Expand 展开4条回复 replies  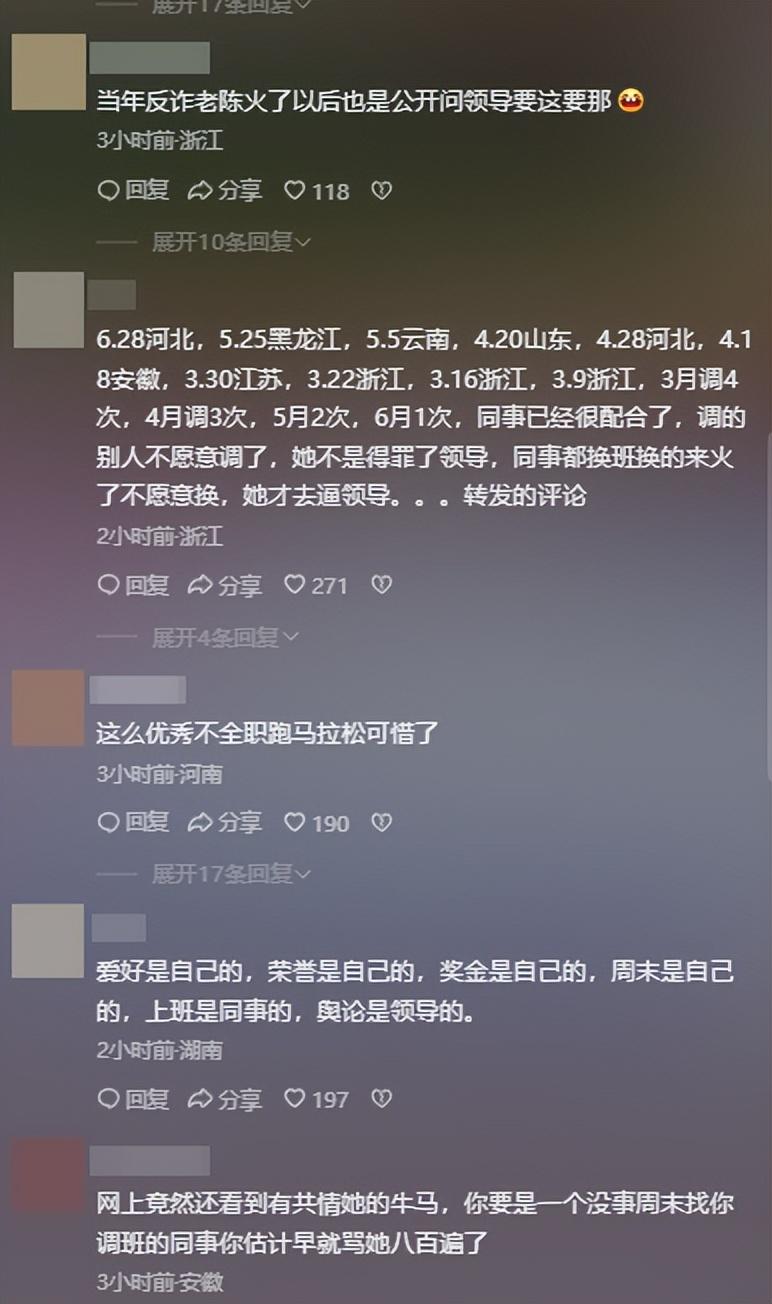point(225,638)
